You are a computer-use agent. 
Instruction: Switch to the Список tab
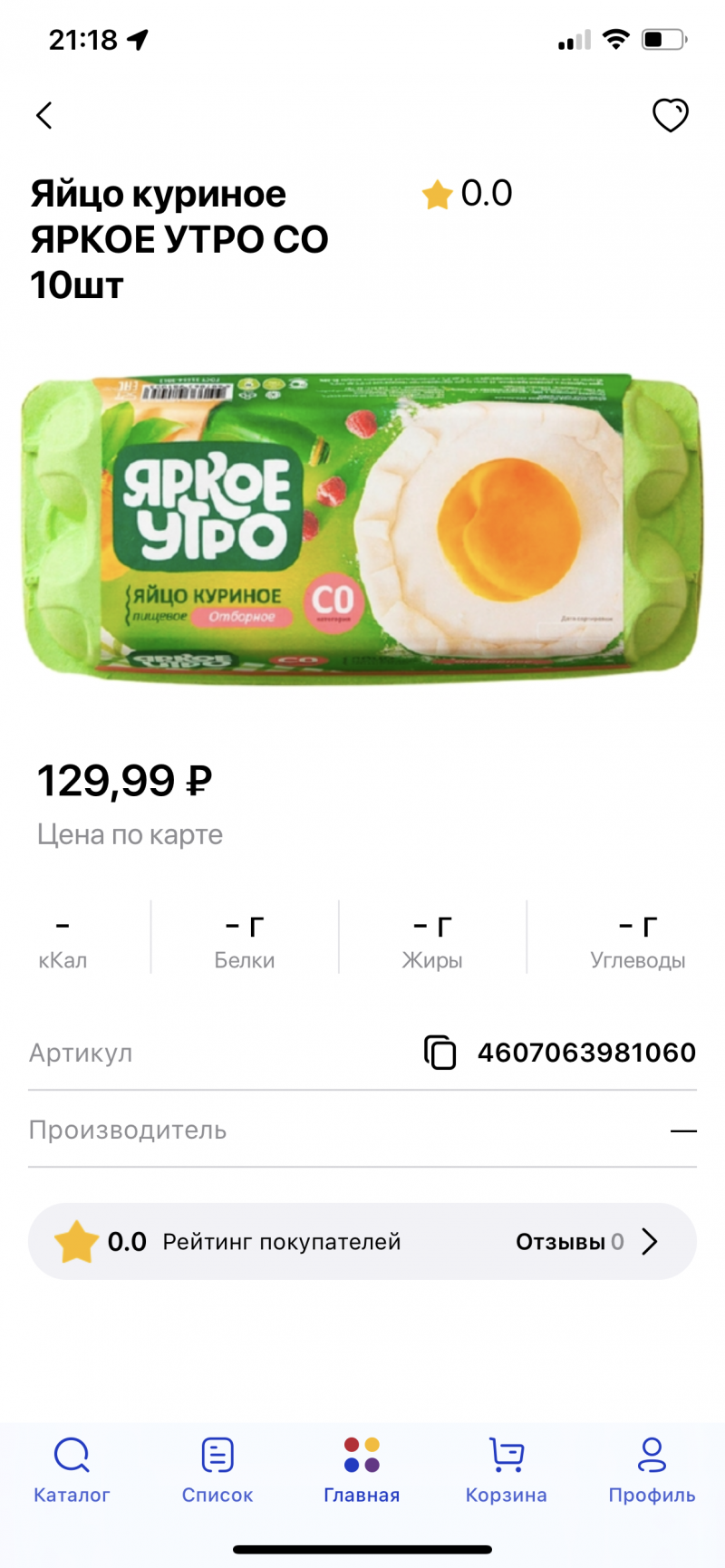pyautogui.click(x=217, y=1468)
